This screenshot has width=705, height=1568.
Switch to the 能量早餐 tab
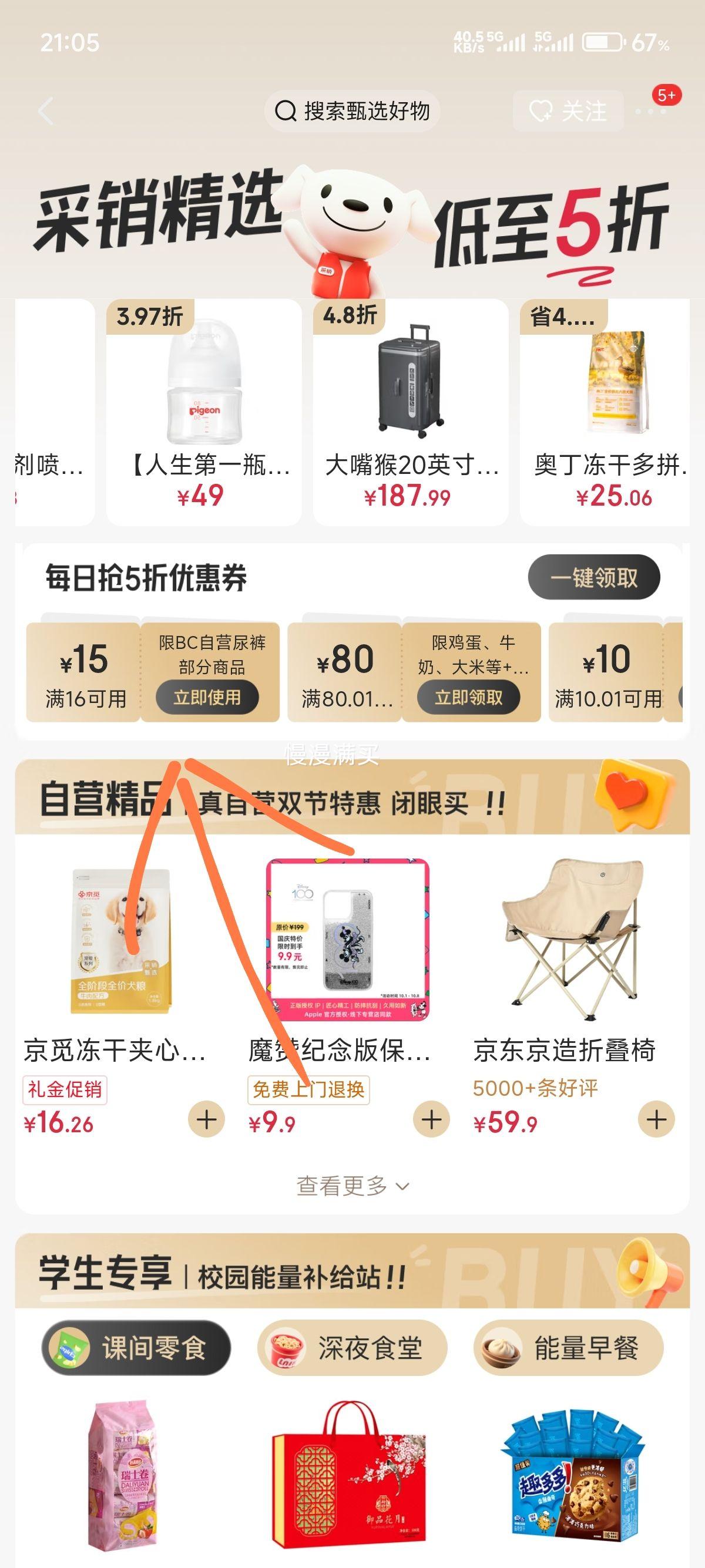(568, 1348)
